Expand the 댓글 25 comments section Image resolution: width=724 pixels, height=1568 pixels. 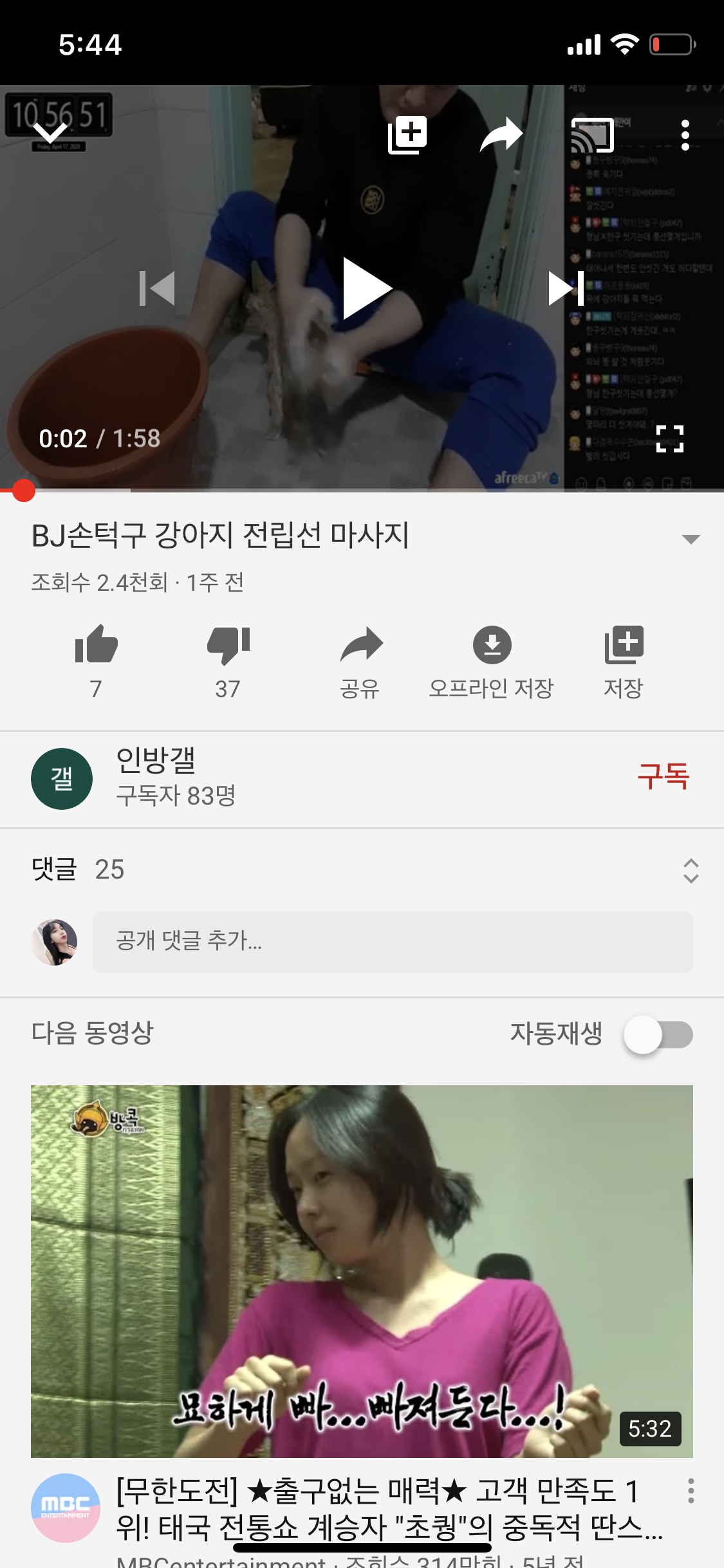[x=691, y=870]
